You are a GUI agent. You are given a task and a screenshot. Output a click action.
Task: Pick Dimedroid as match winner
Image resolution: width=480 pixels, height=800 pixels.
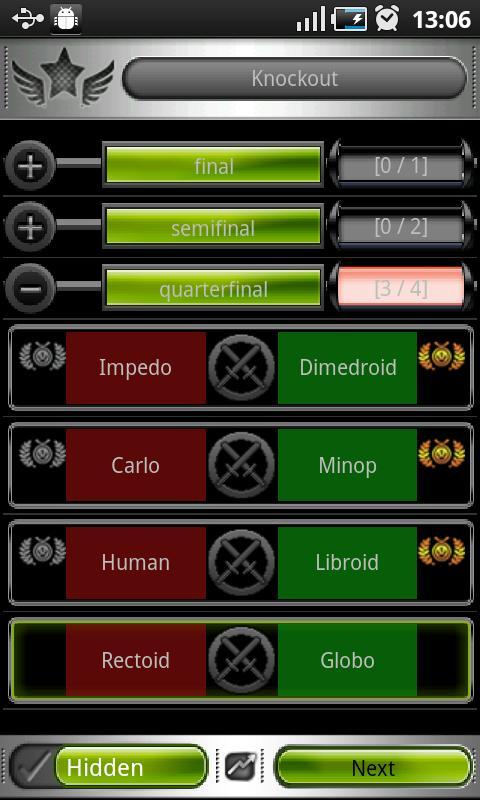tap(347, 368)
